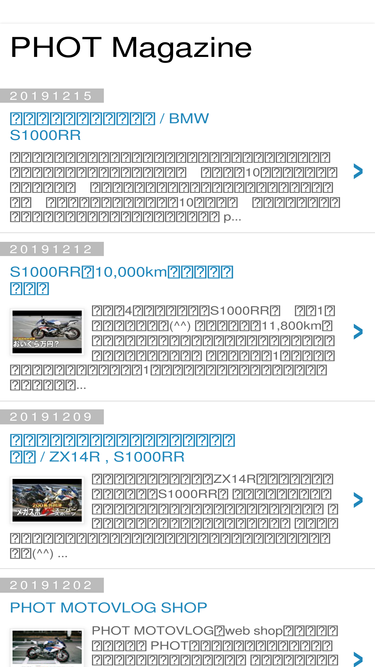375x667 pixels.
Task: Open the ZX14R , S1000RR post title
Action: (x=122, y=448)
